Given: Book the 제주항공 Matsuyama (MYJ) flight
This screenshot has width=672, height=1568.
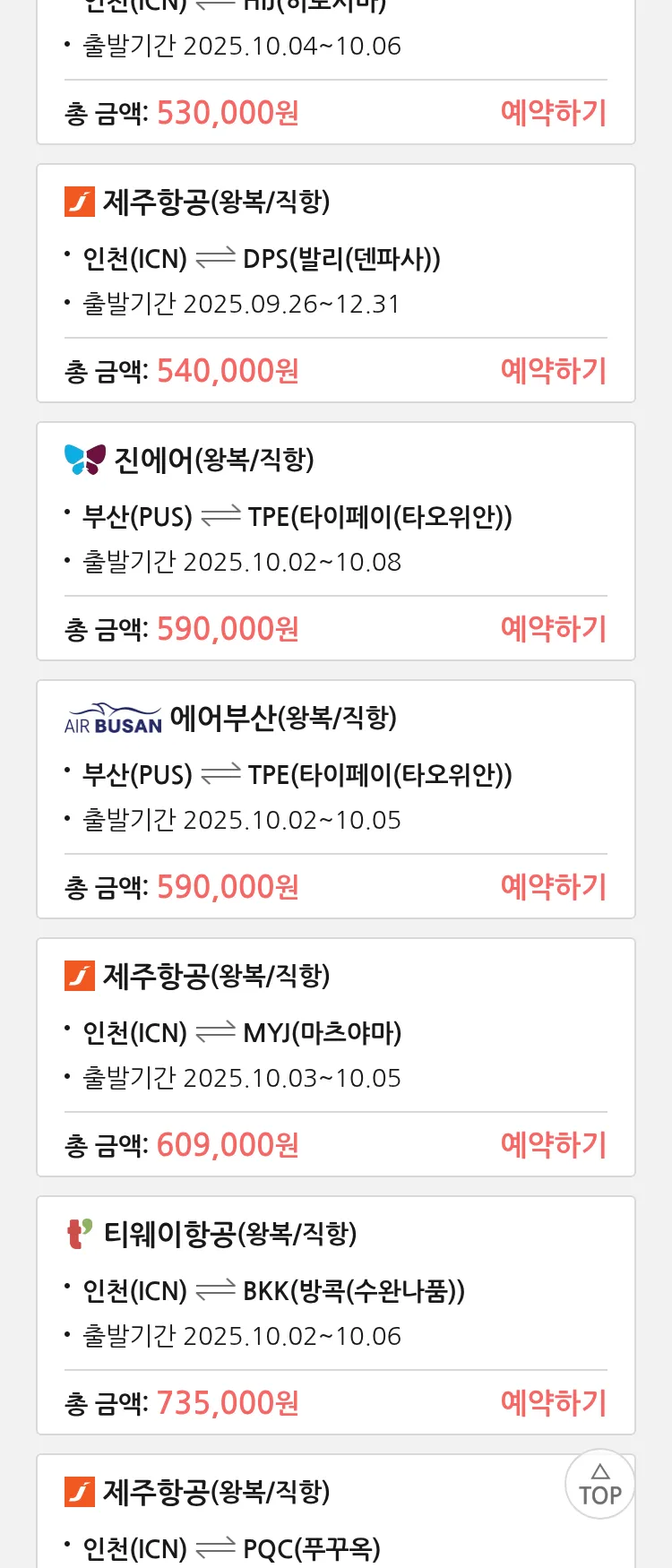Looking at the screenshot, I should [x=553, y=1145].
